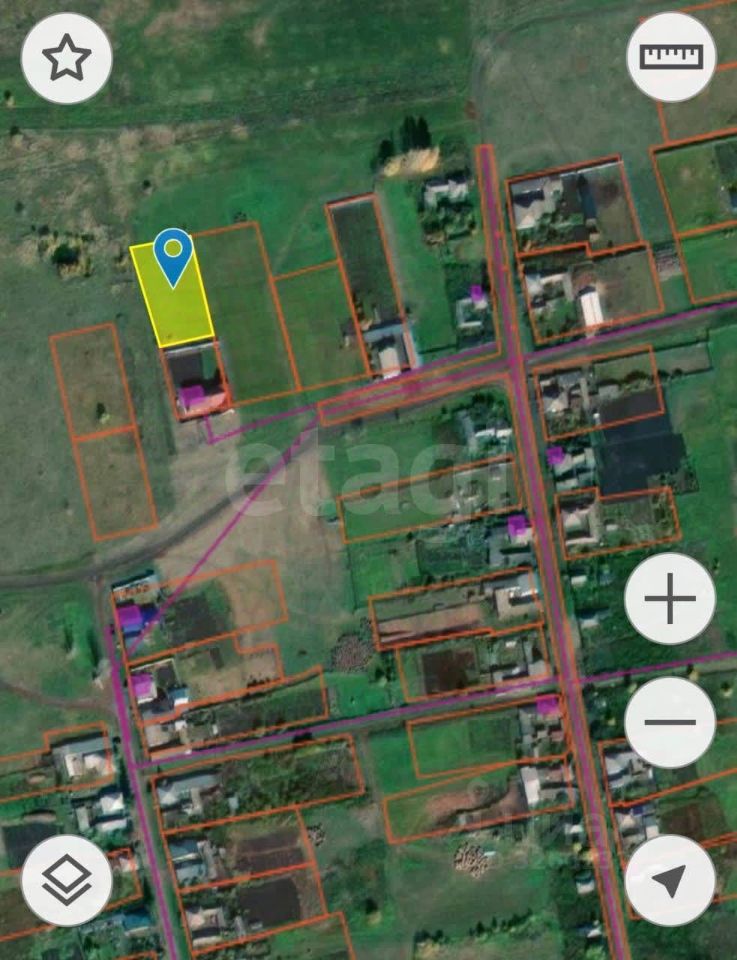Zoom out of the map
This screenshot has height=960, width=737.
tap(670, 722)
